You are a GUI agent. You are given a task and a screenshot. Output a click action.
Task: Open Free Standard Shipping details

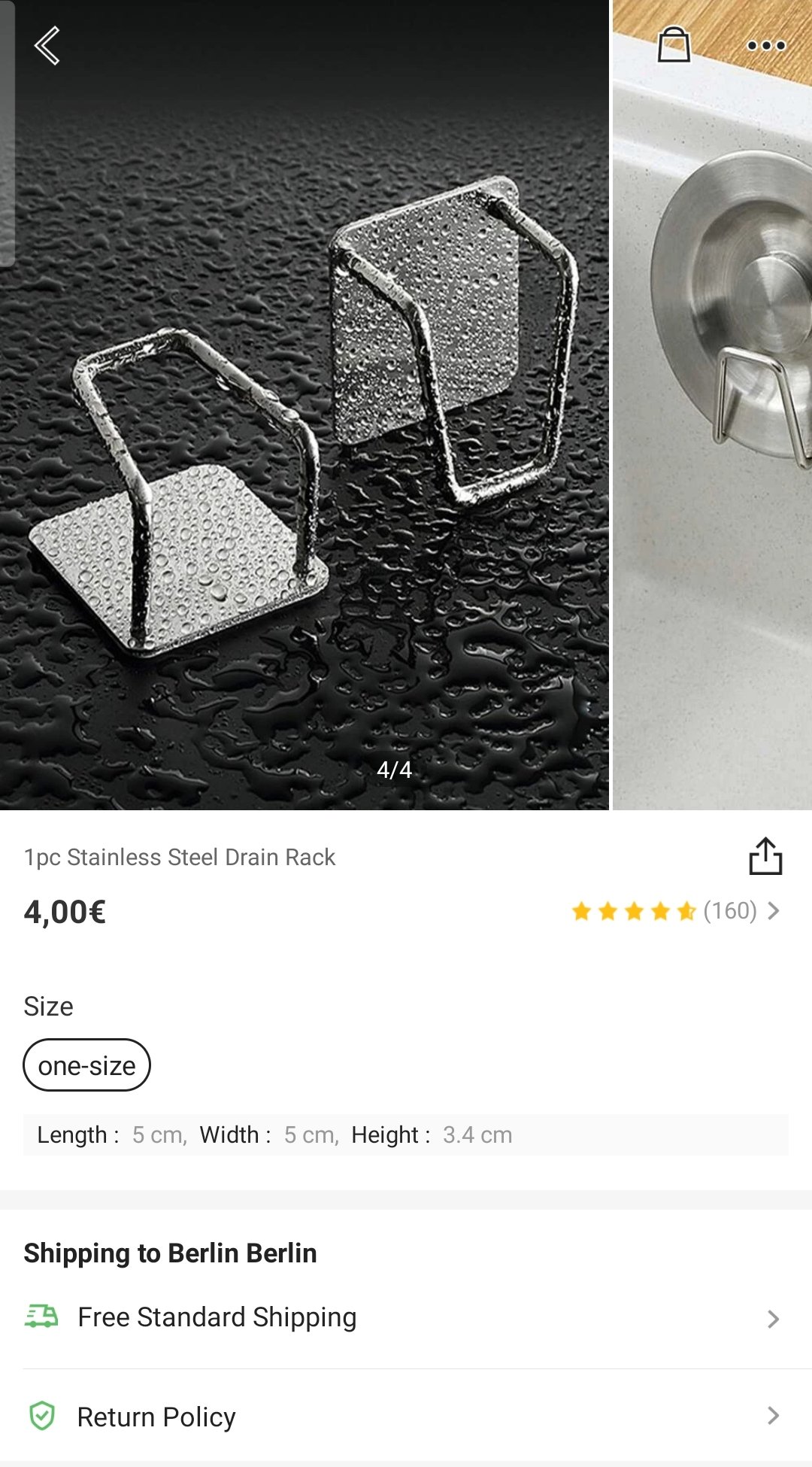[x=406, y=1318]
